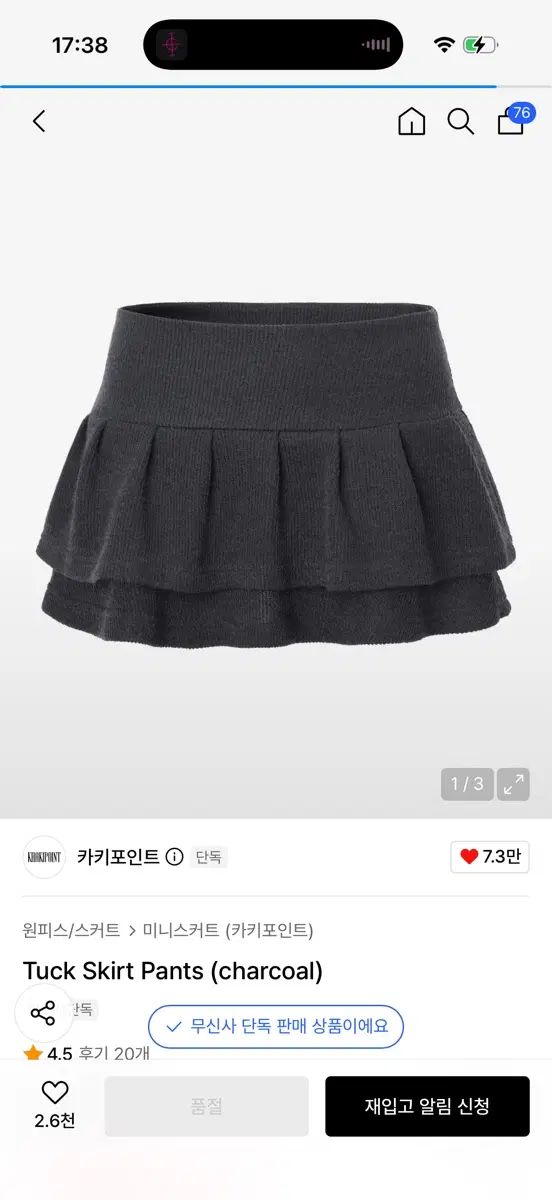Like the brand with the 7.3만 heart button
Screen dimensions: 552x1200
(x=490, y=857)
